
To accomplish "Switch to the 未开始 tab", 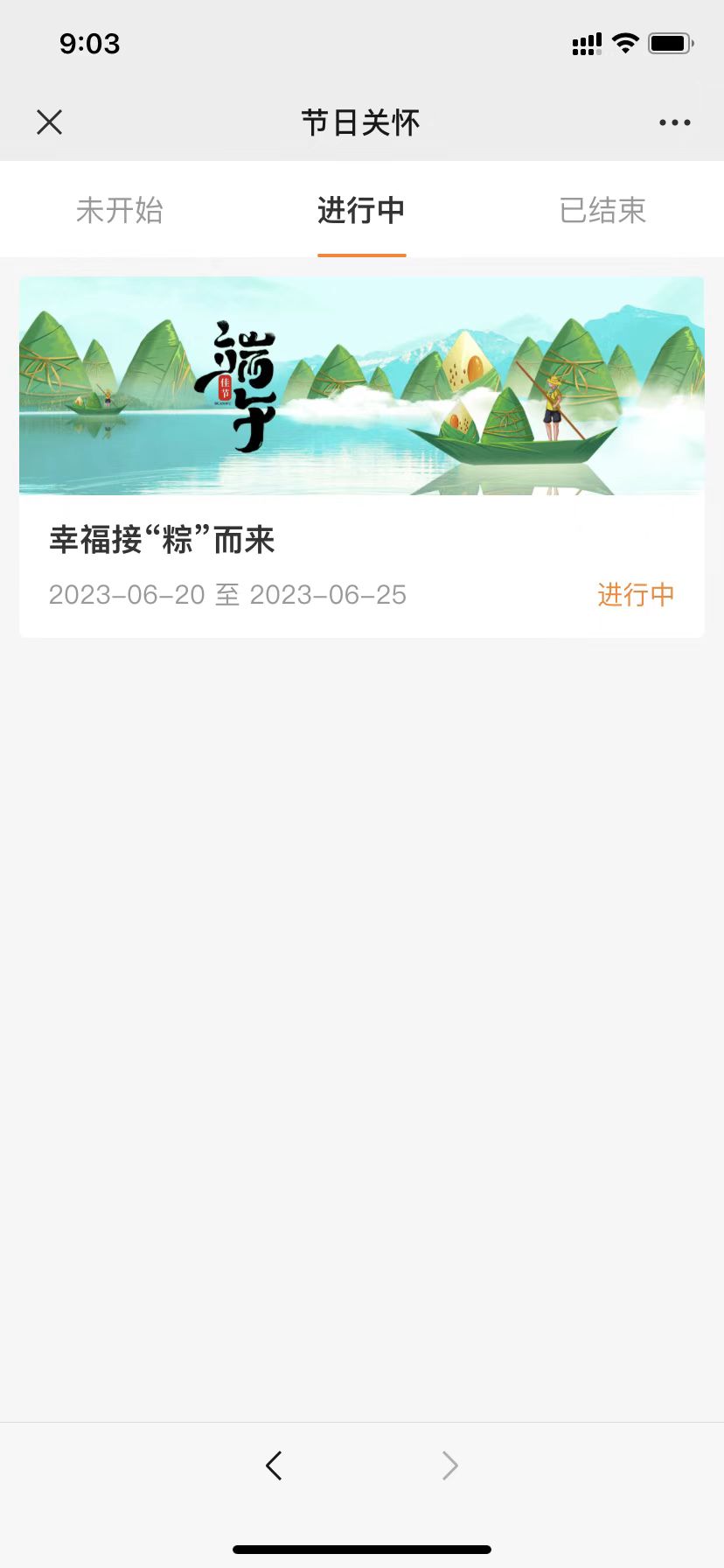I will coord(120,211).
